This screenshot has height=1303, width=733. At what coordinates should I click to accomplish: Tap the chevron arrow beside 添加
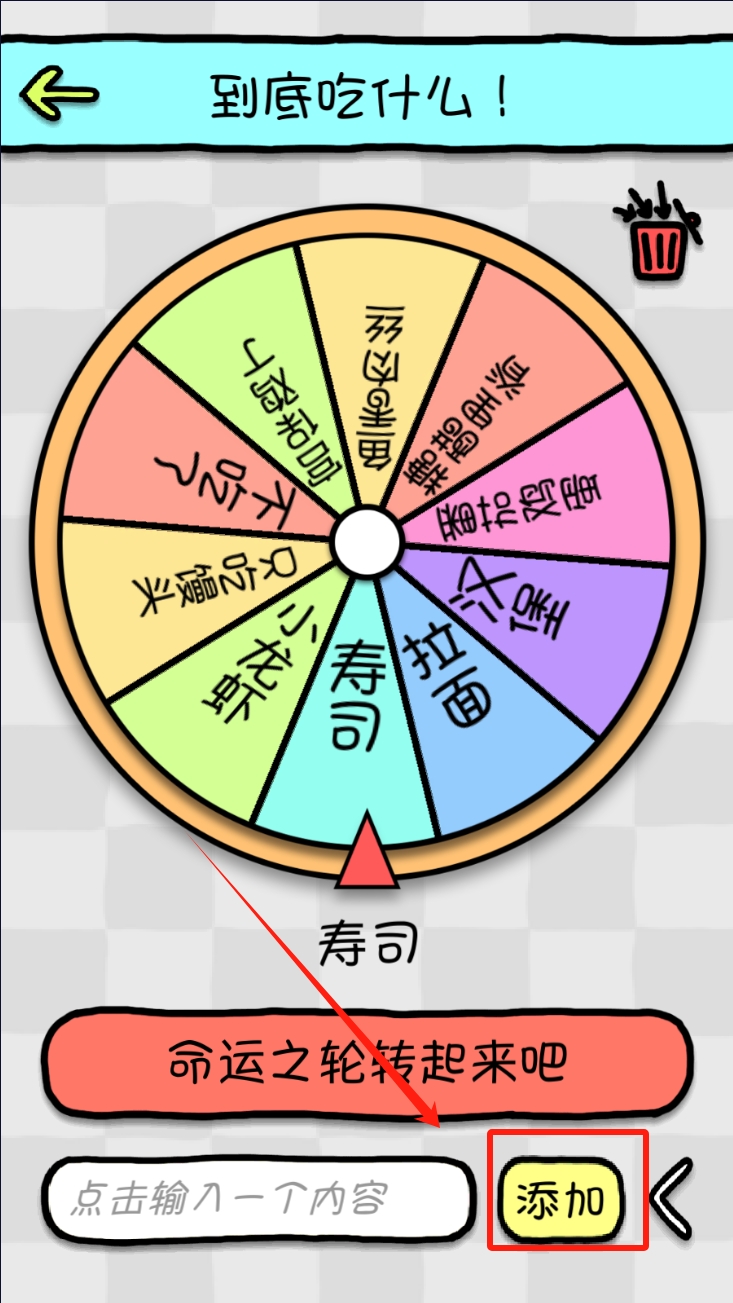click(672, 1199)
